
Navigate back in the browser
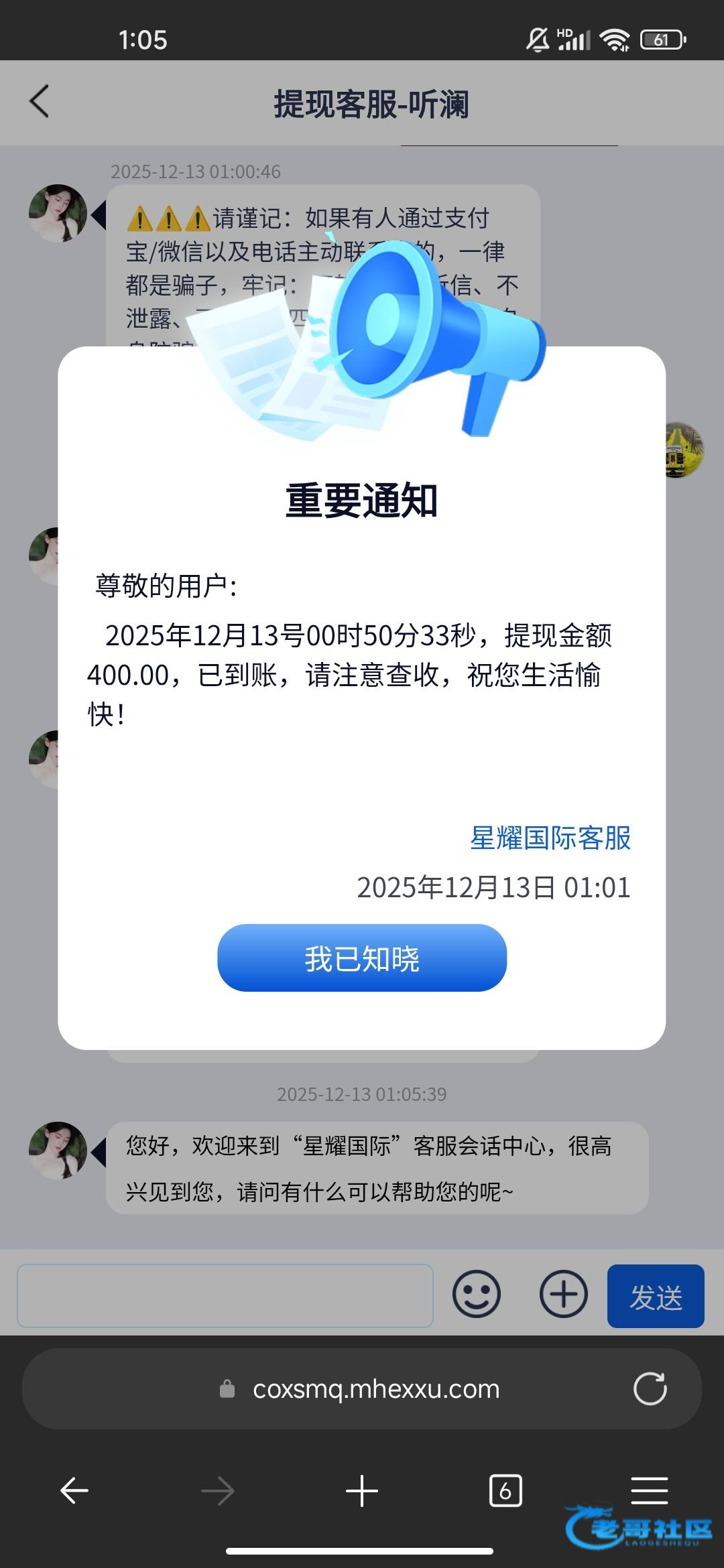pyautogui.click(x=74, y=1491)
